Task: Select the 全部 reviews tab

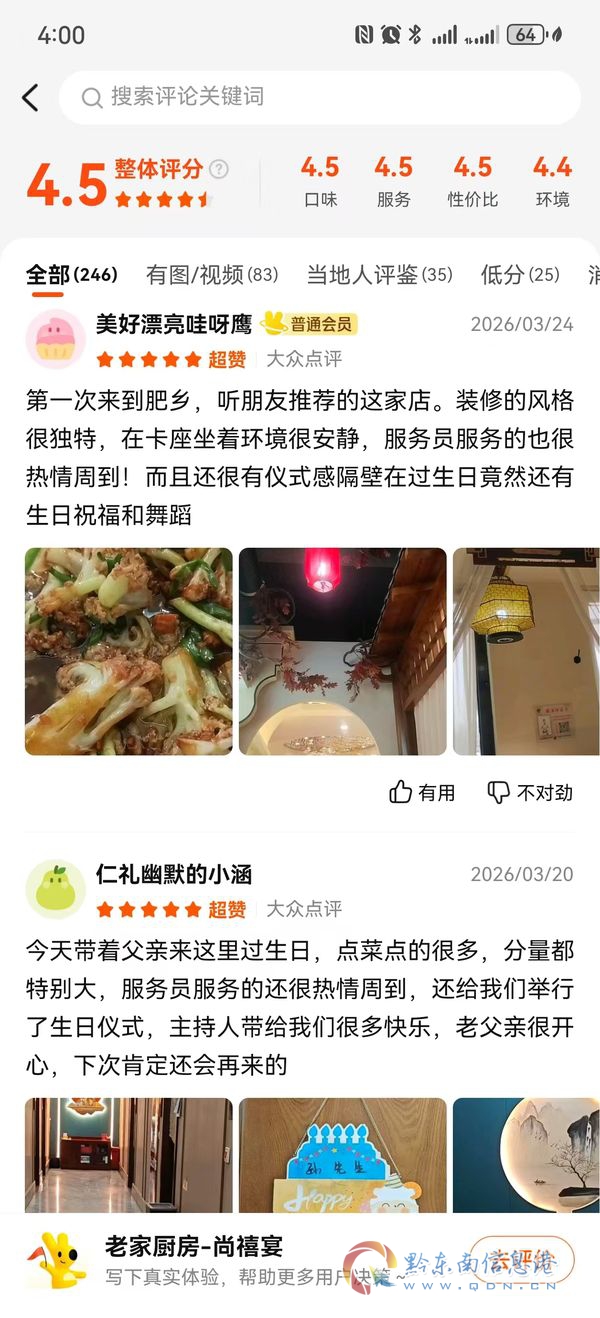Action: (x=71, y=275)
